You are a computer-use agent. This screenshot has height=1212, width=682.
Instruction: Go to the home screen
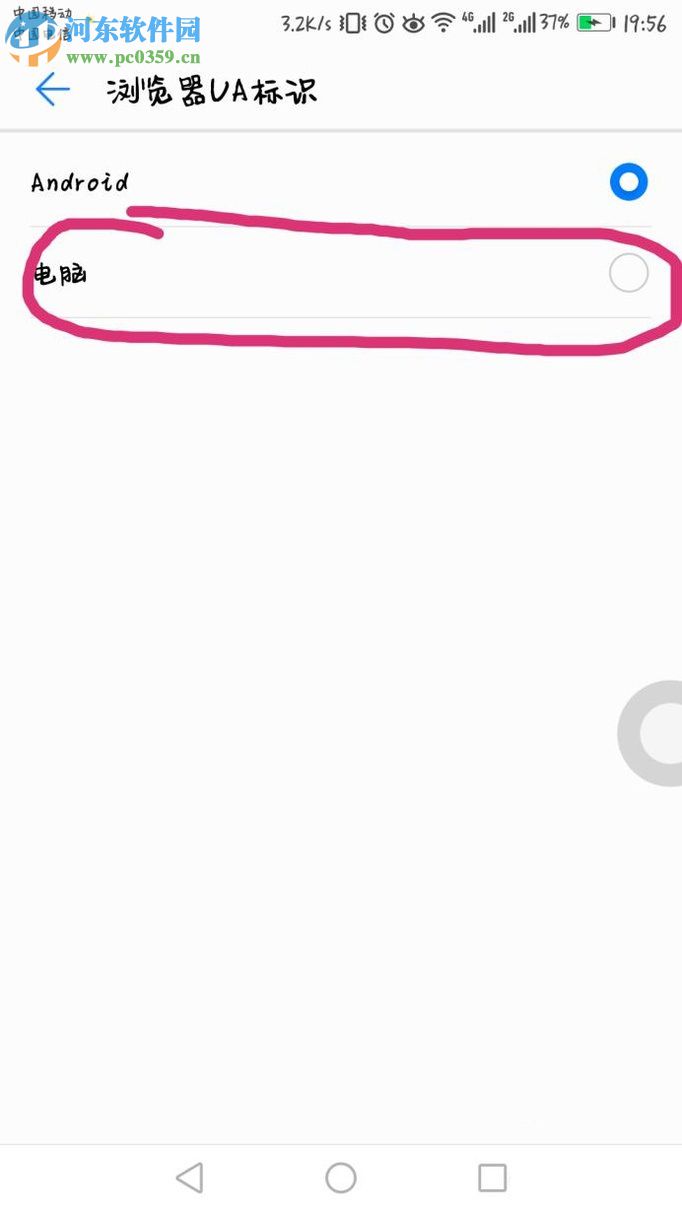coord(341,1177)
